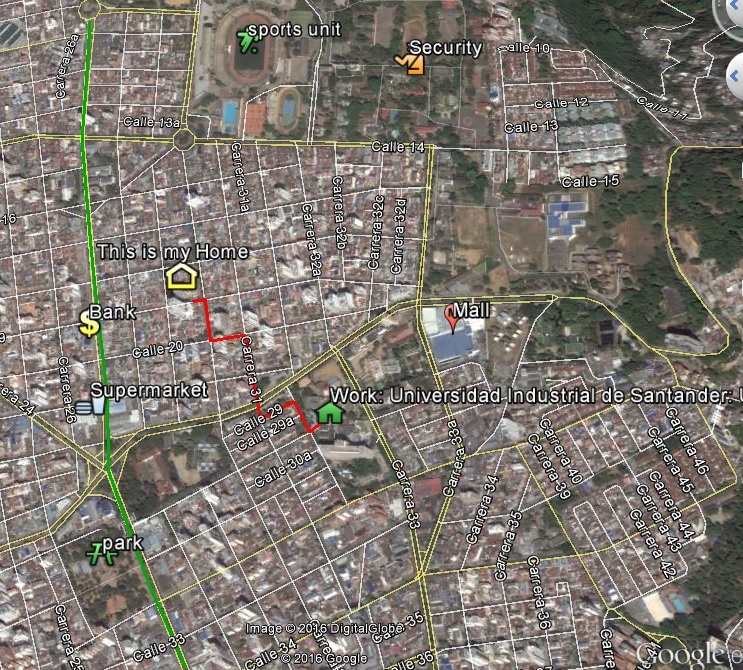Tap the red Mall pin
Viewport: 743px width, 670px height.
click(x=451, y=320)
